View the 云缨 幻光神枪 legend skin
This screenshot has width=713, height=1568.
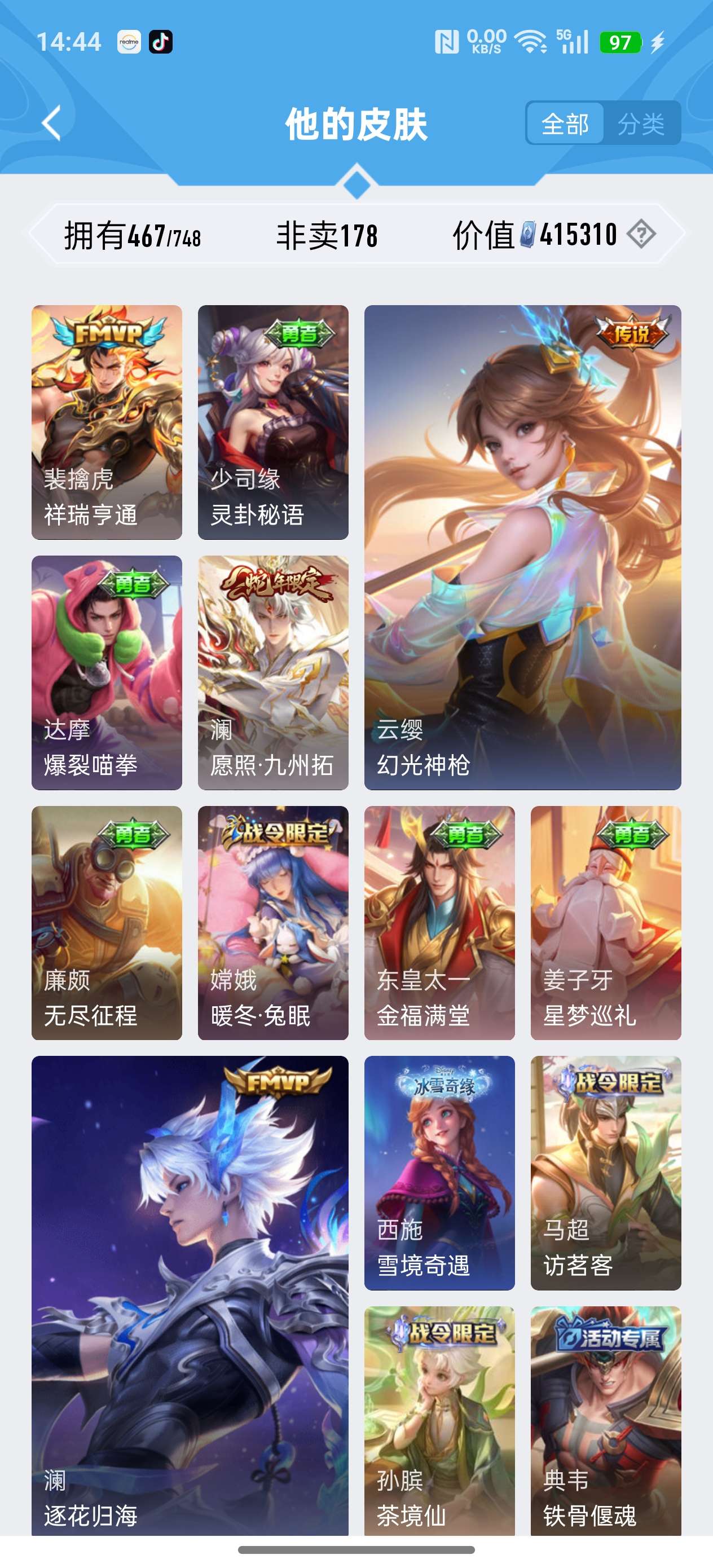click(522, 547)
